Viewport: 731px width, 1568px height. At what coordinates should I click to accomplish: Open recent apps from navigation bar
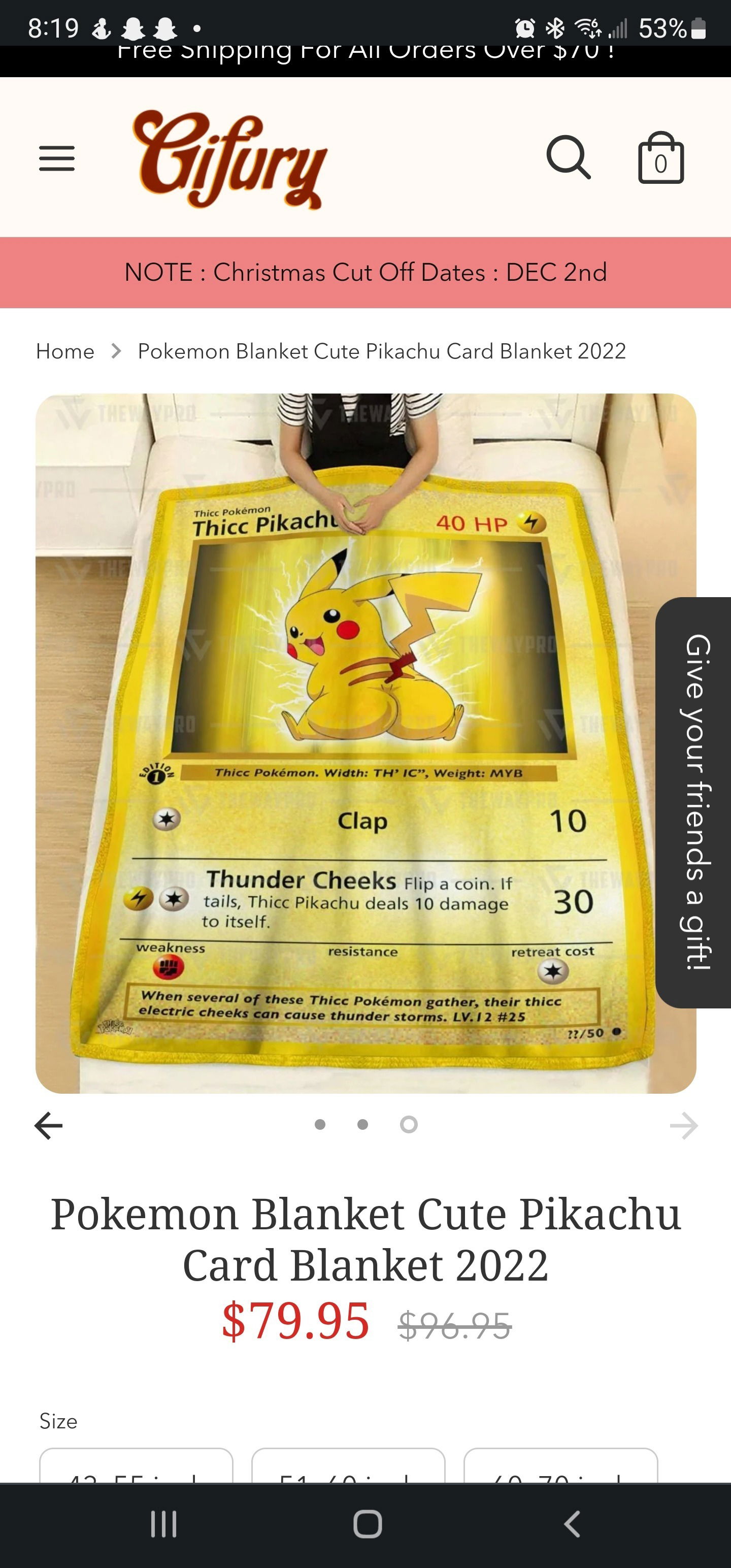163,1523
